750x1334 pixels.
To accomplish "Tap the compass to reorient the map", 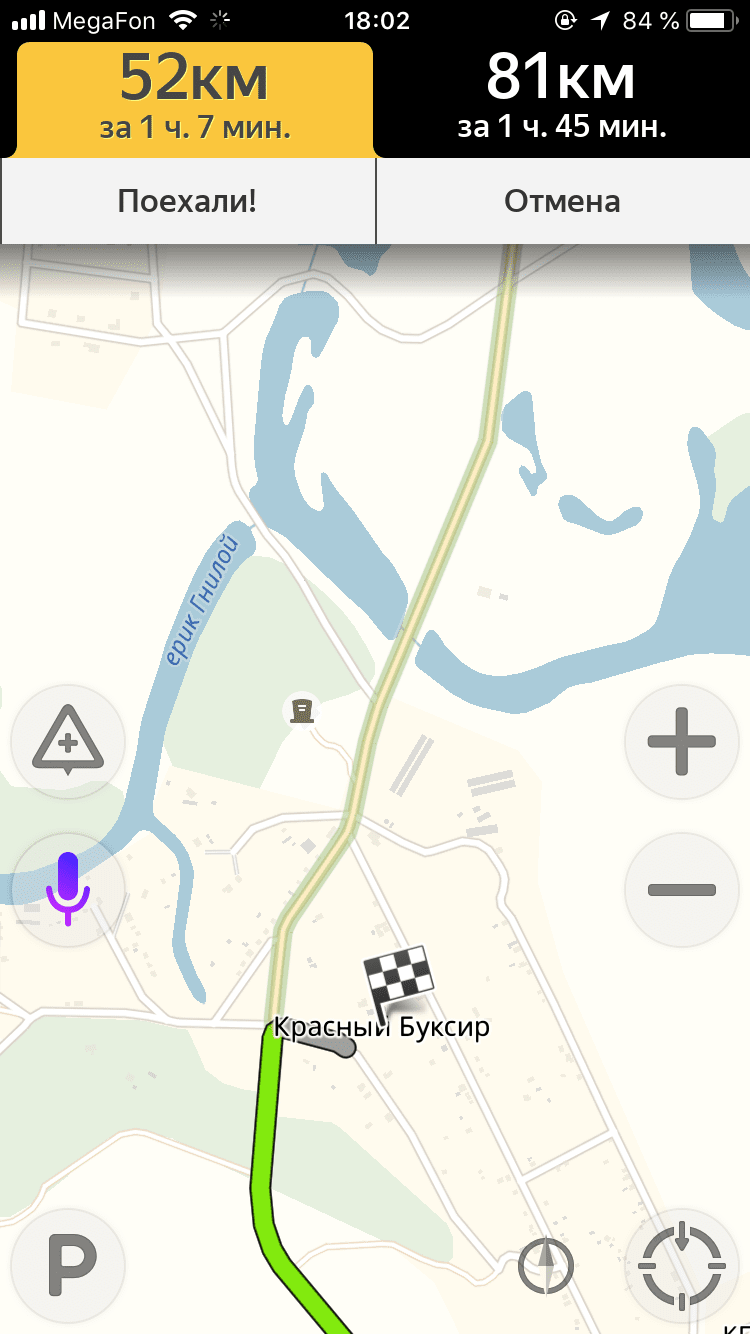I will tap(546, 1266).
